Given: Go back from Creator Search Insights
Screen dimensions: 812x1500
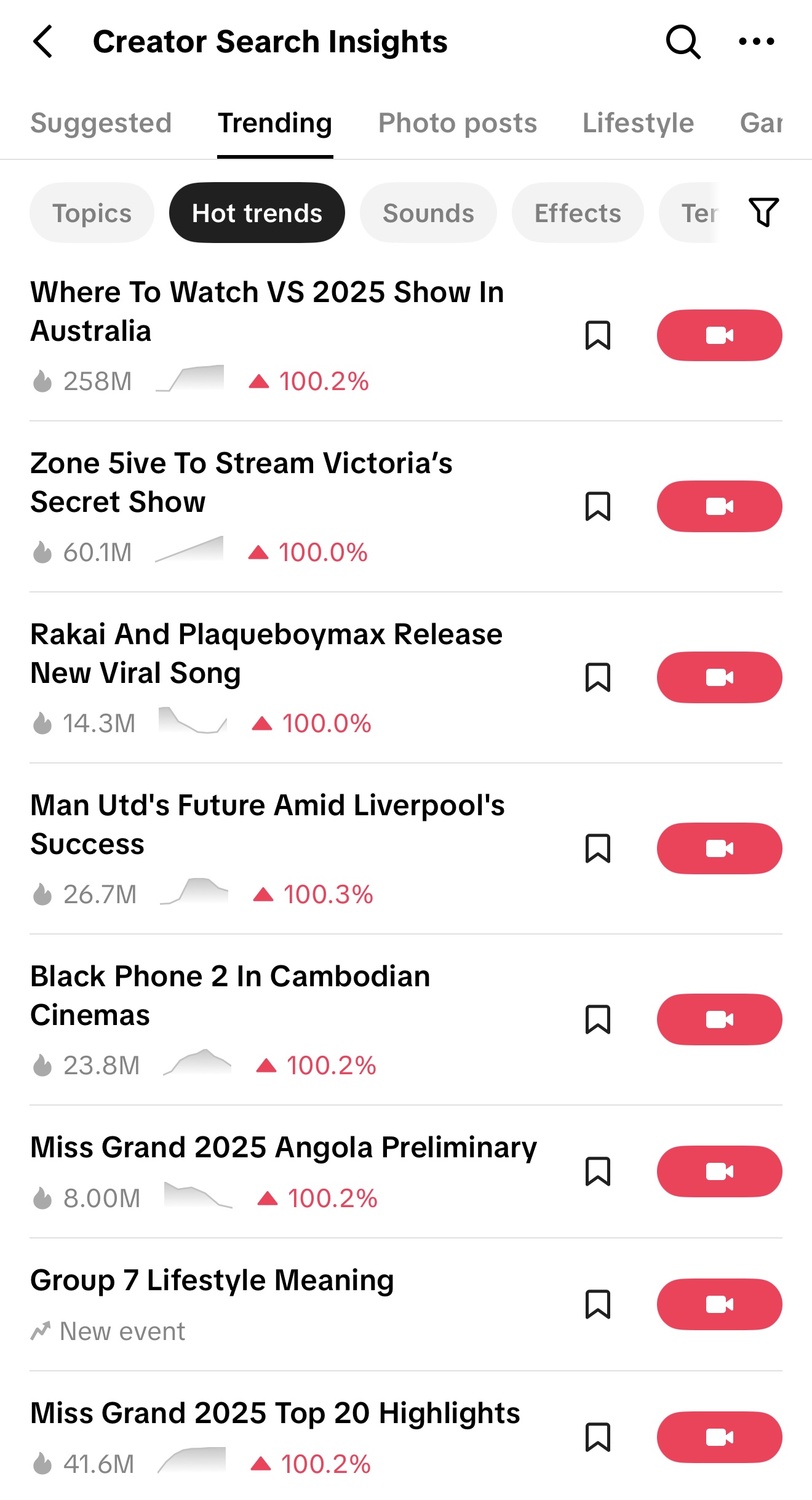Looking at the screenshot, I should coord(43,42).
